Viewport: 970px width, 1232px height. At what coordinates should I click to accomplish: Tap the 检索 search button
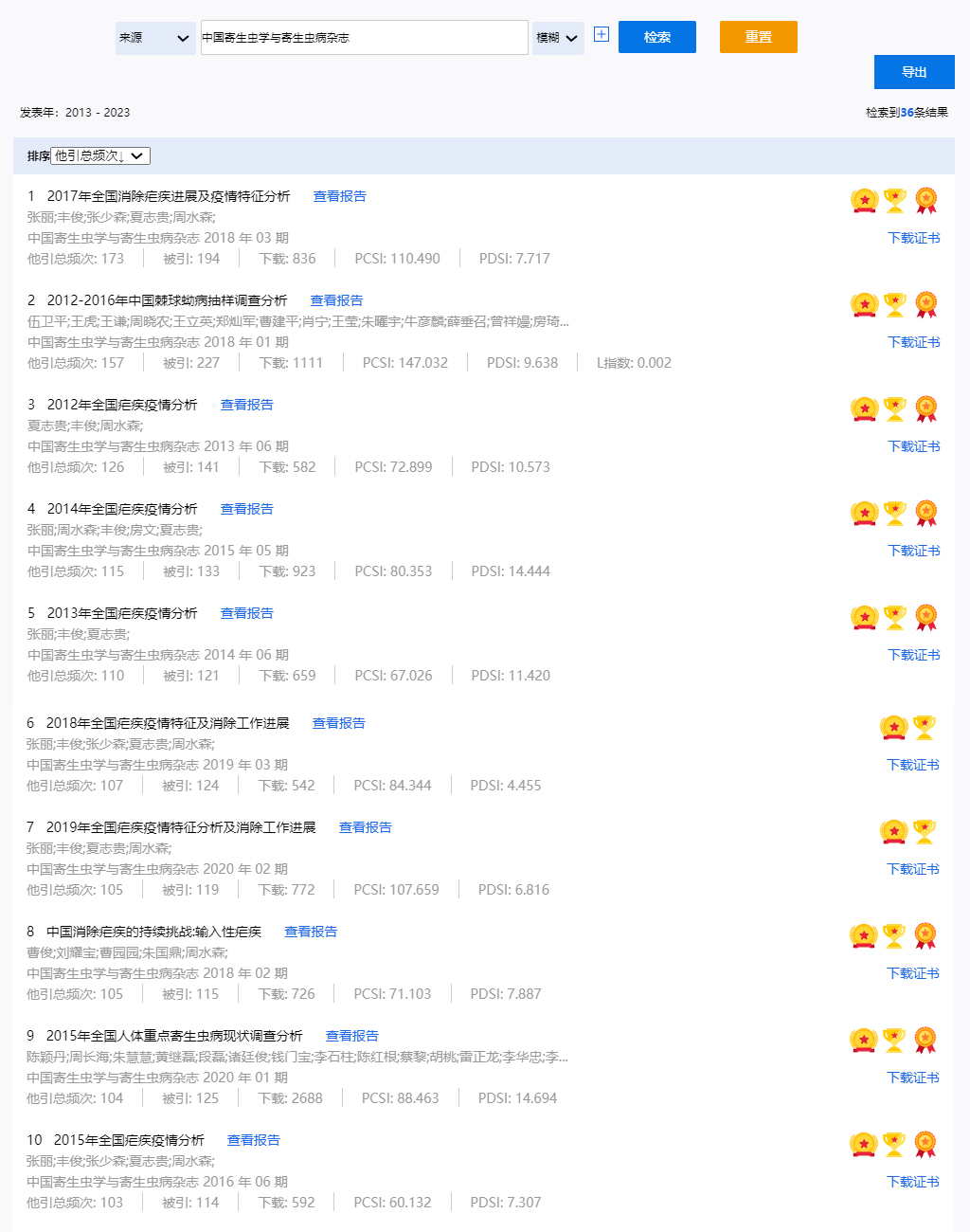(x=656, y=37)
